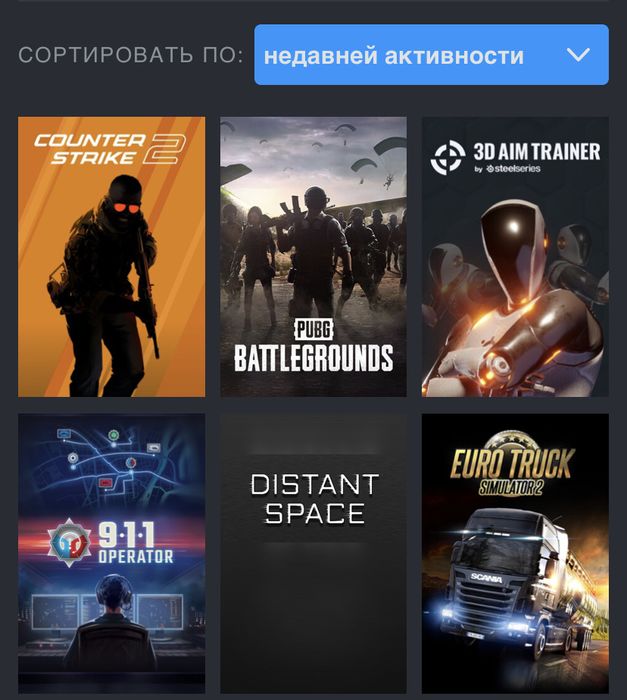Open the Counter-Strike 2 game tile

112,257
